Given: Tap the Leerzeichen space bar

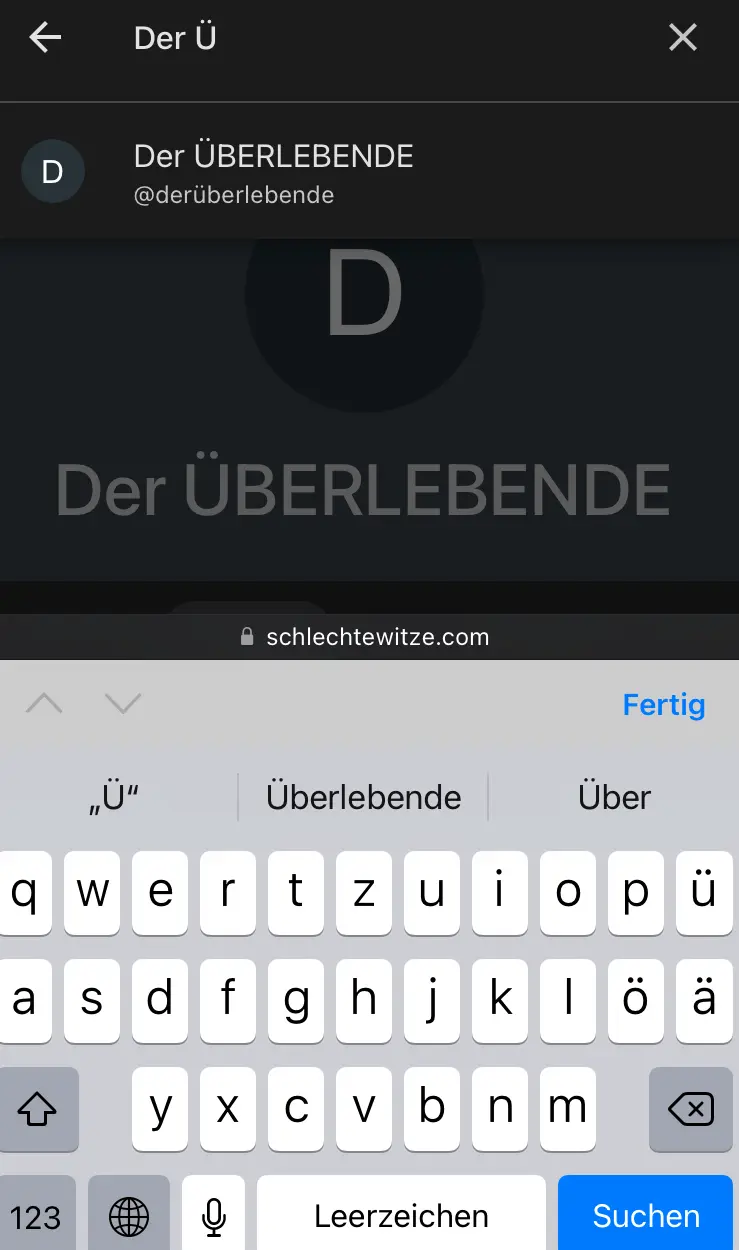Looking at the screenshot, I should tap(401, 1214).
